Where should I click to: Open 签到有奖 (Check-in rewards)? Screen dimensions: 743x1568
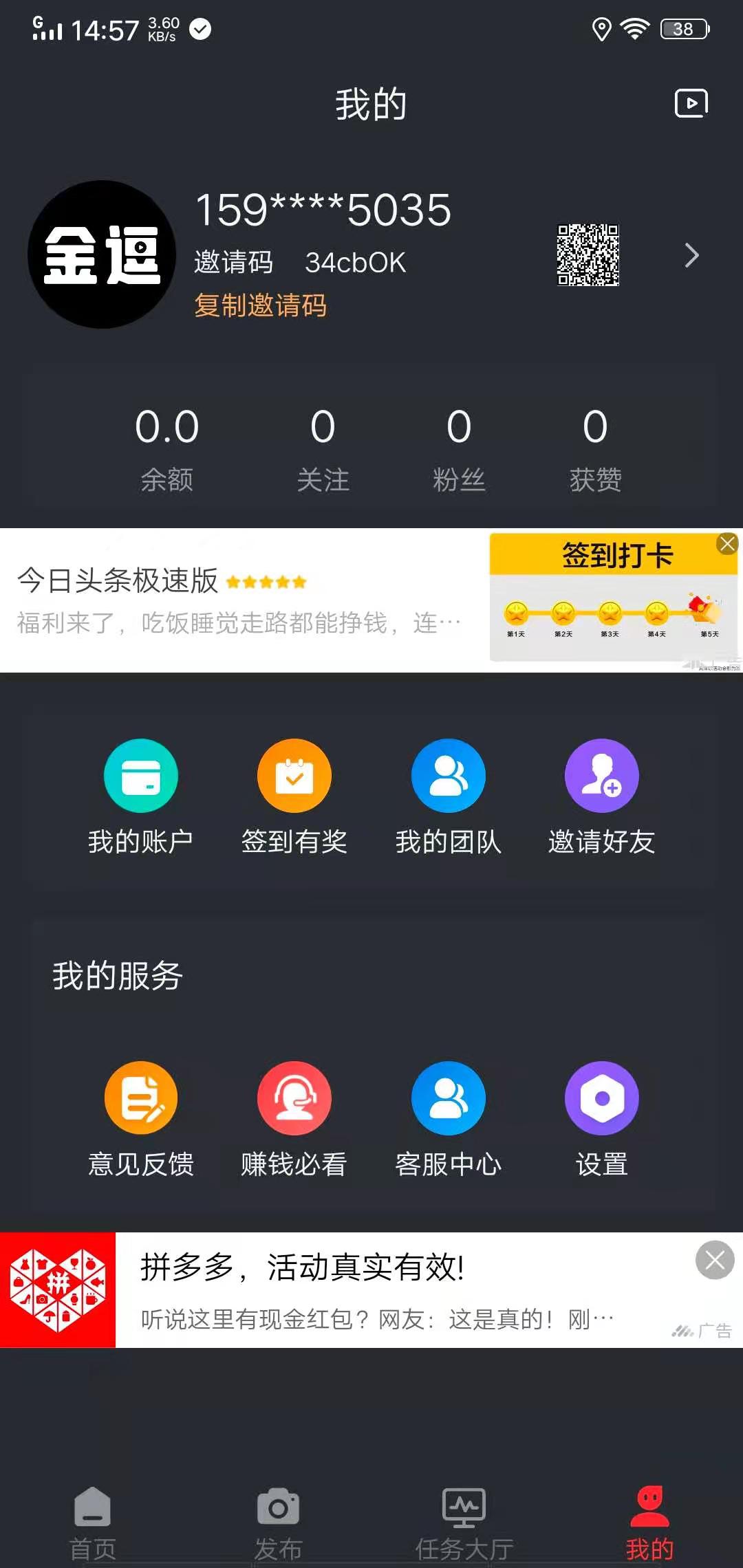pyautogui.click(x=294, y=798)
